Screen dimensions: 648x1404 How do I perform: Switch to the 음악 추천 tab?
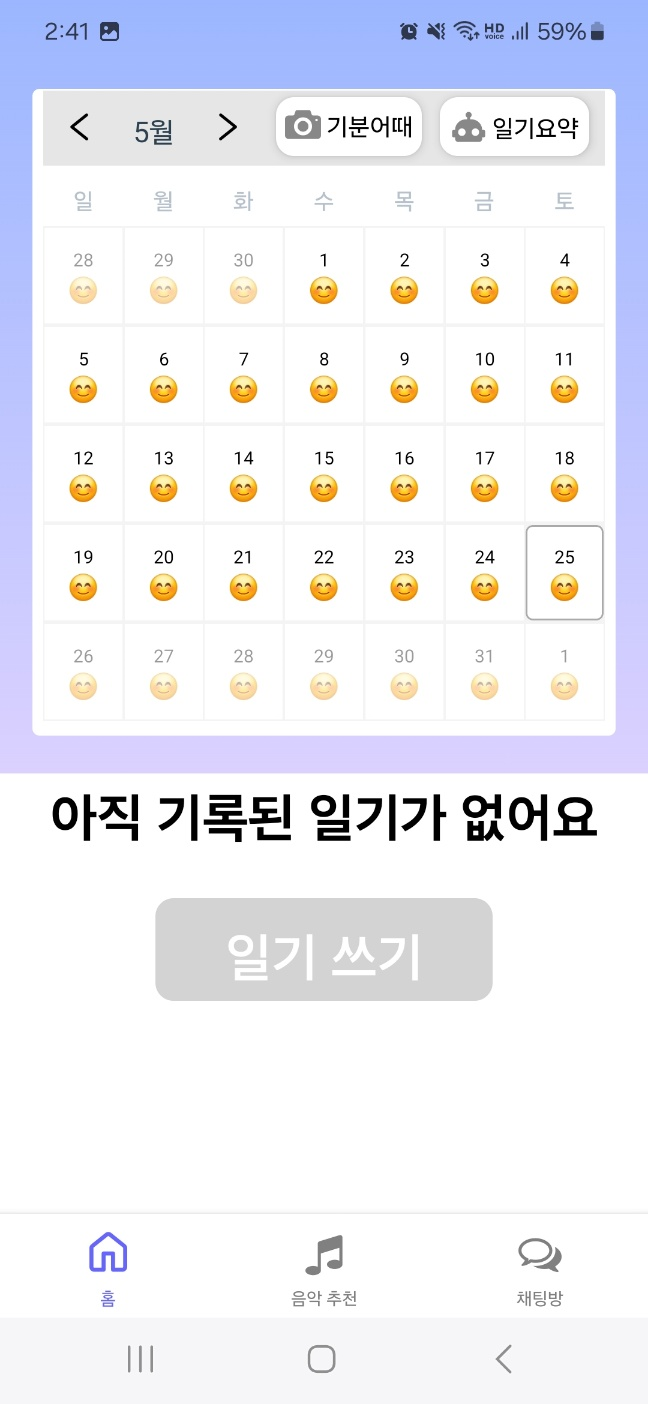tap(324, 1267)
